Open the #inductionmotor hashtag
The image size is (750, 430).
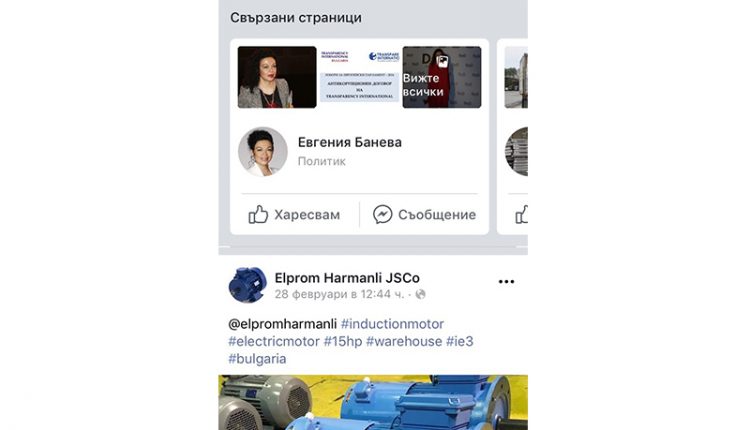pos(392,324)
